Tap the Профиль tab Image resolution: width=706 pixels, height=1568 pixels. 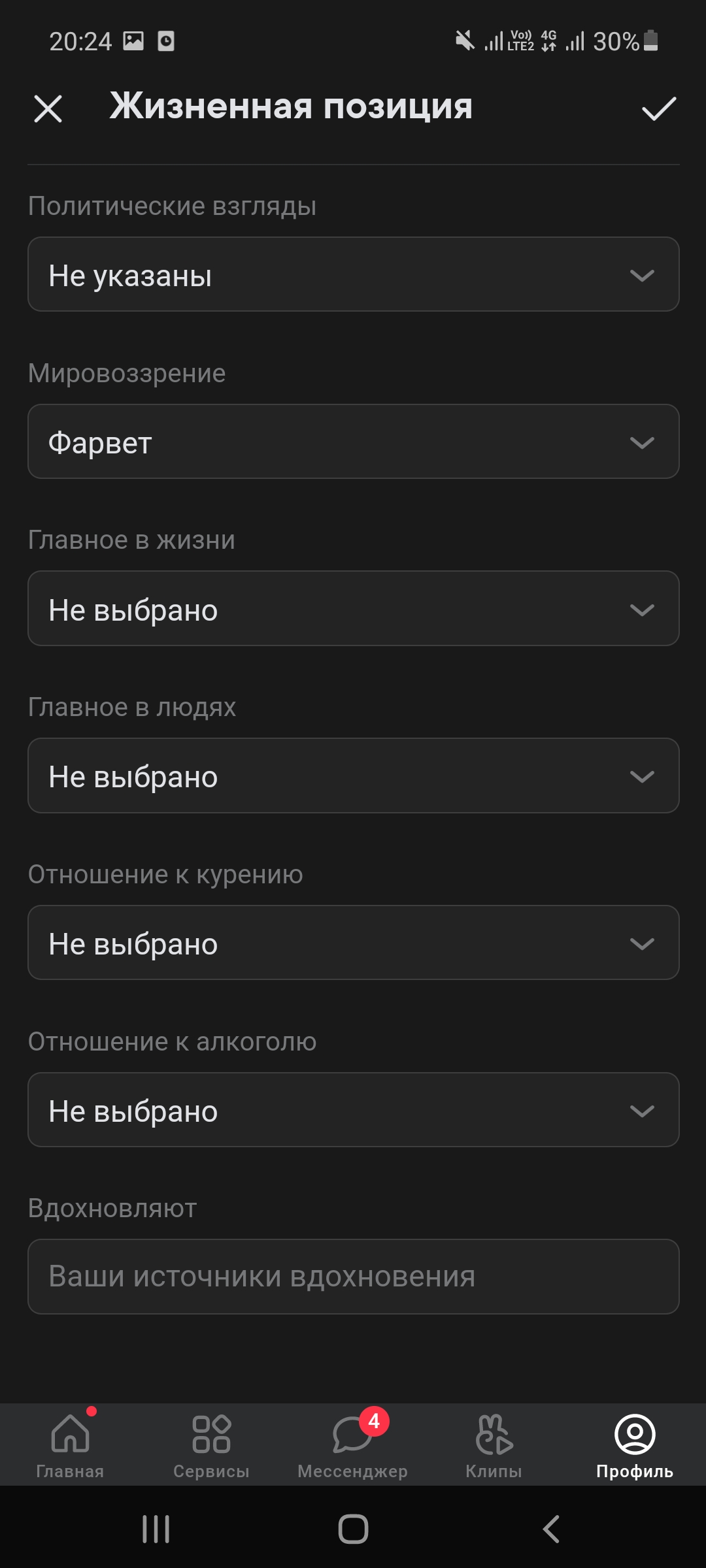[x=635, y=1445]
